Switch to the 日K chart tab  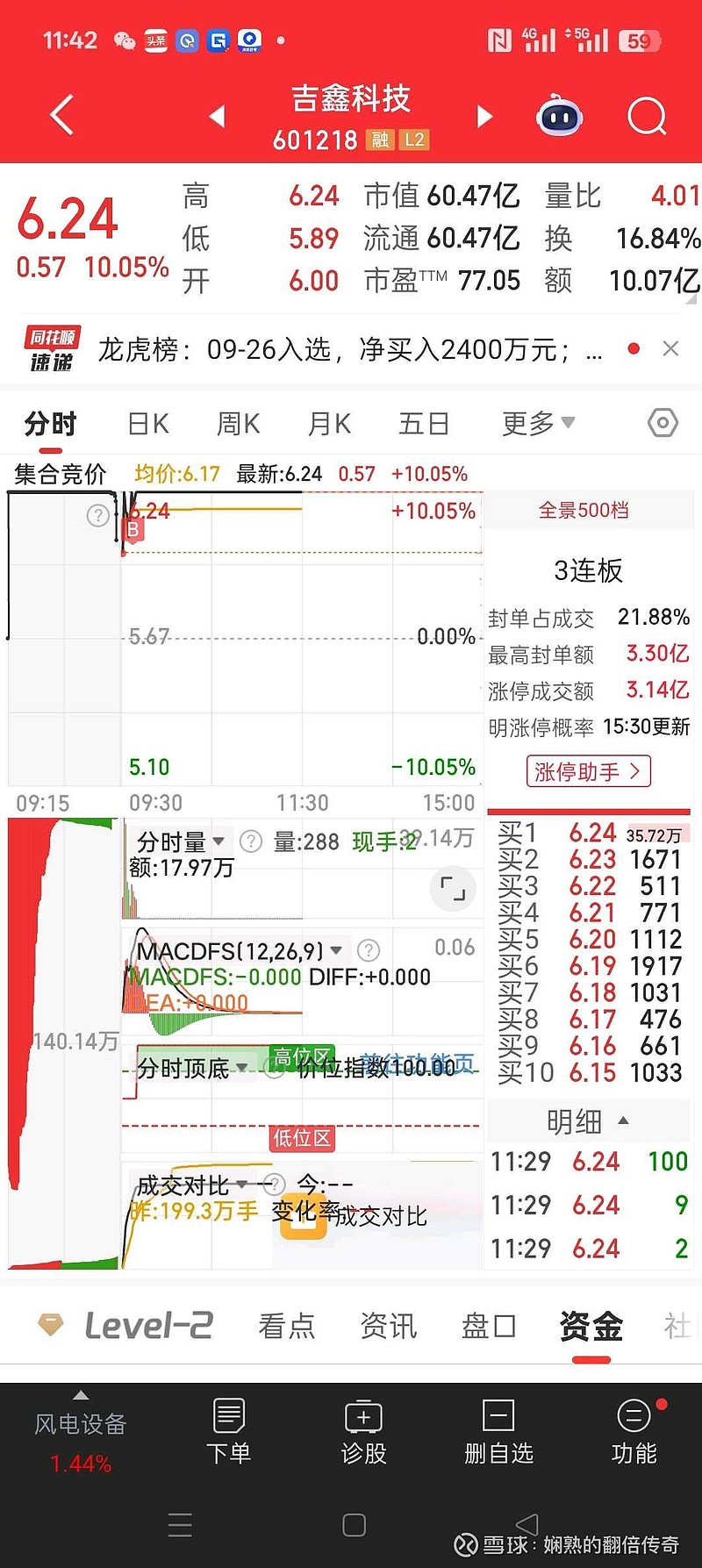click(x=148, y=424)
